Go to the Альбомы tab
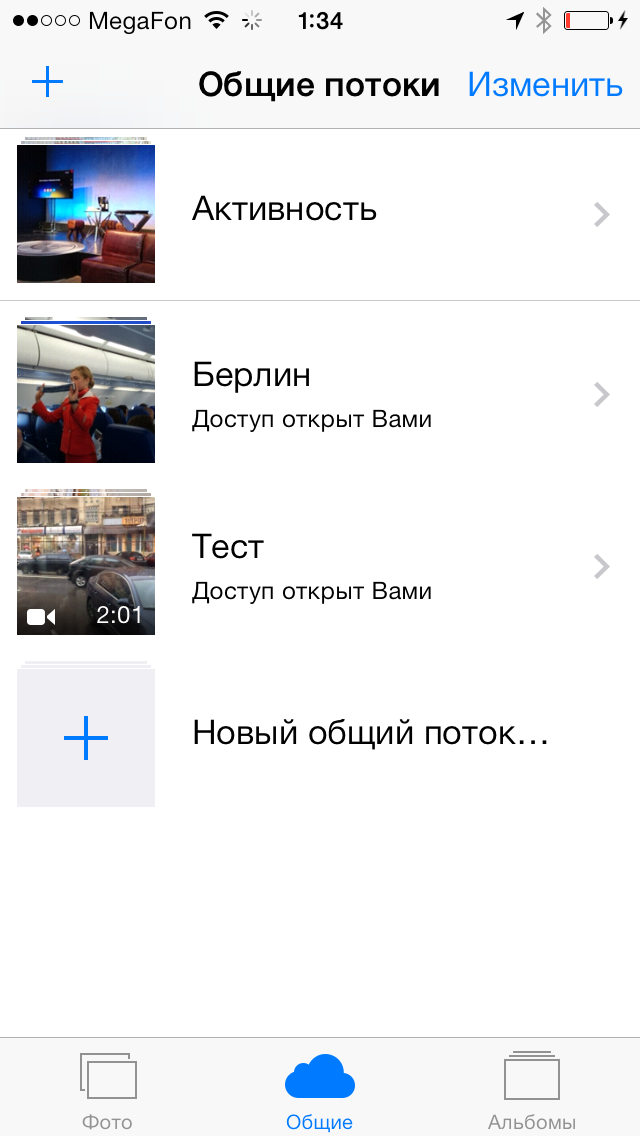Screen dimensions: 640x1136 [x=531, y=1089]
